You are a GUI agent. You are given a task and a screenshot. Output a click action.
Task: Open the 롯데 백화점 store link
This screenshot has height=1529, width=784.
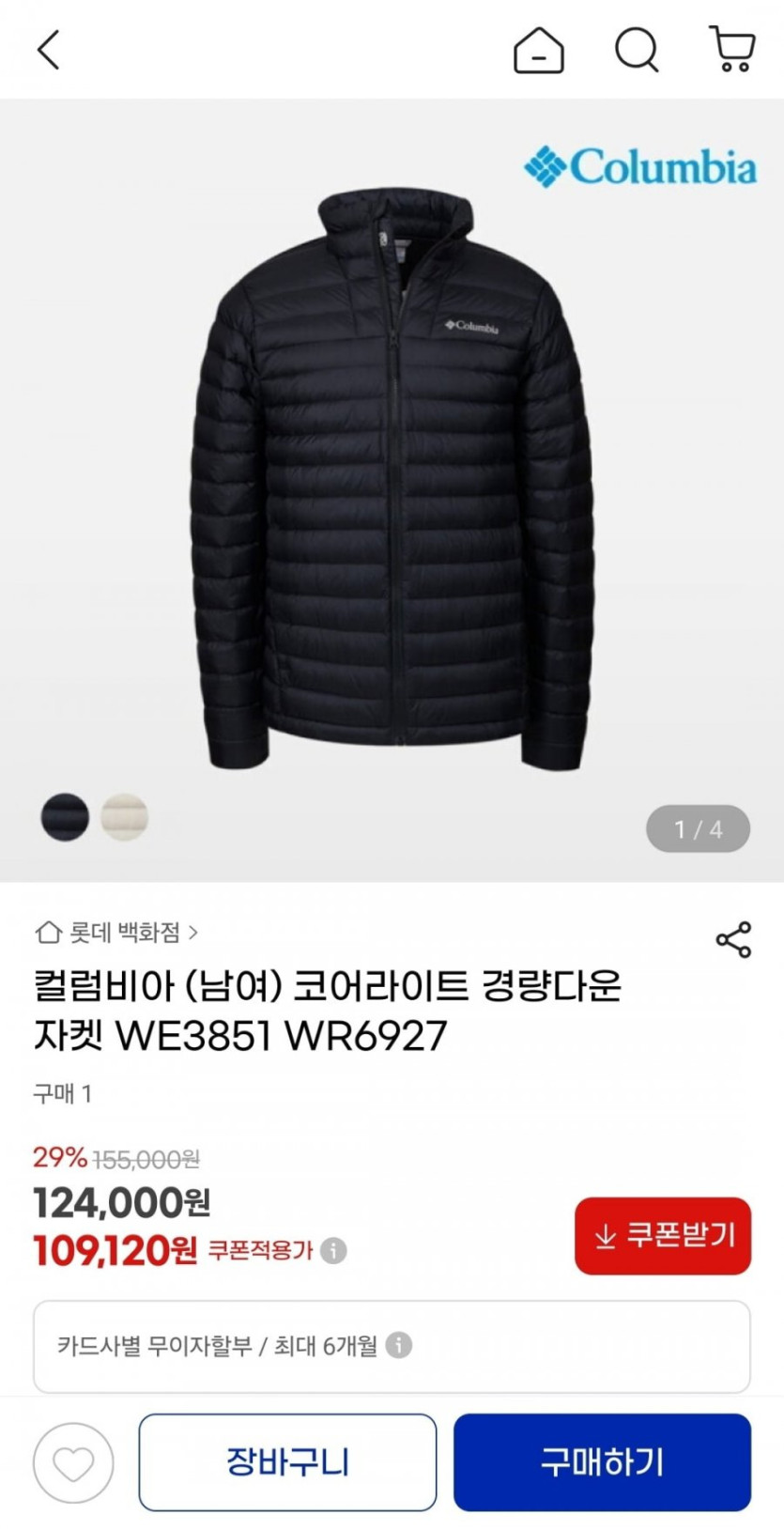tap(117, 933)
